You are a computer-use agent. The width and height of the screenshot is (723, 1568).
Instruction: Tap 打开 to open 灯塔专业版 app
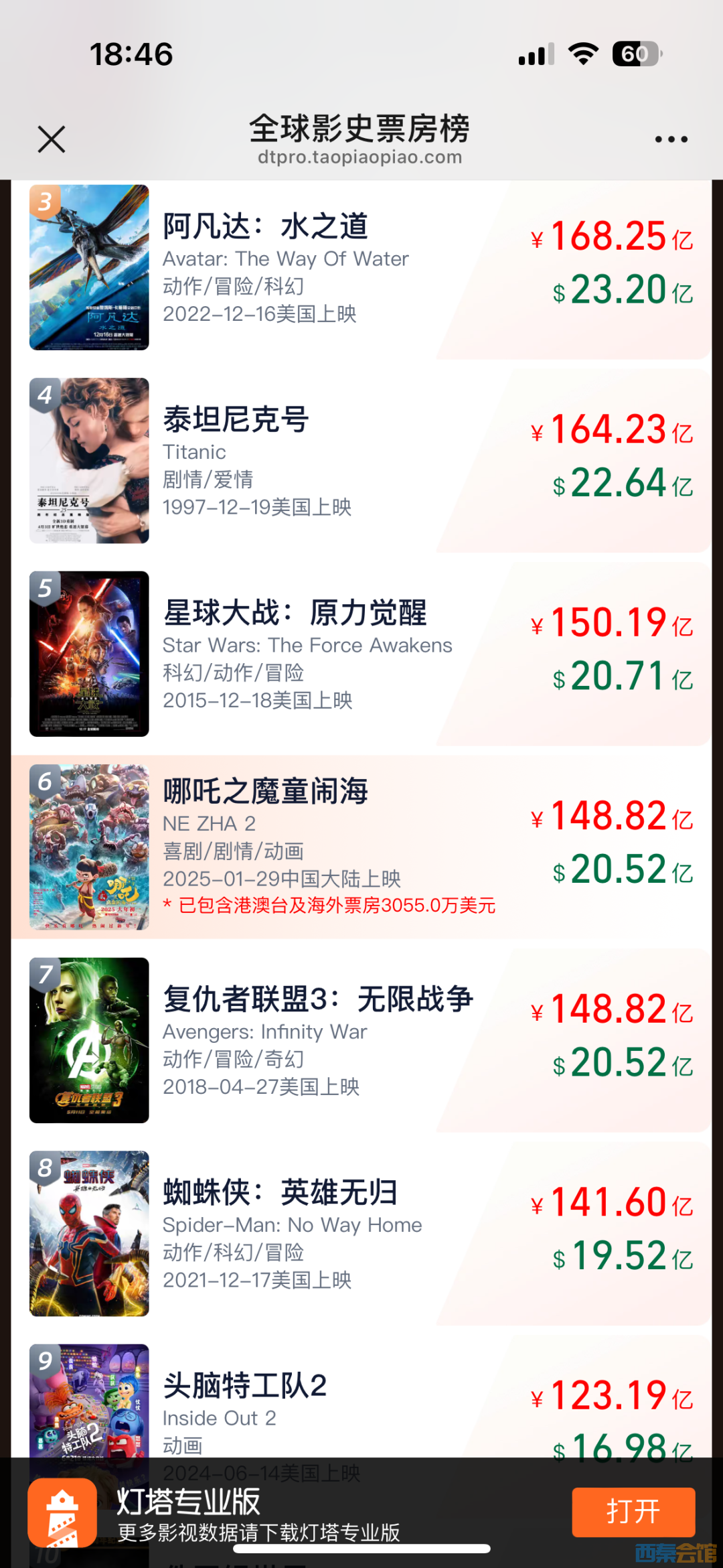633,1512
